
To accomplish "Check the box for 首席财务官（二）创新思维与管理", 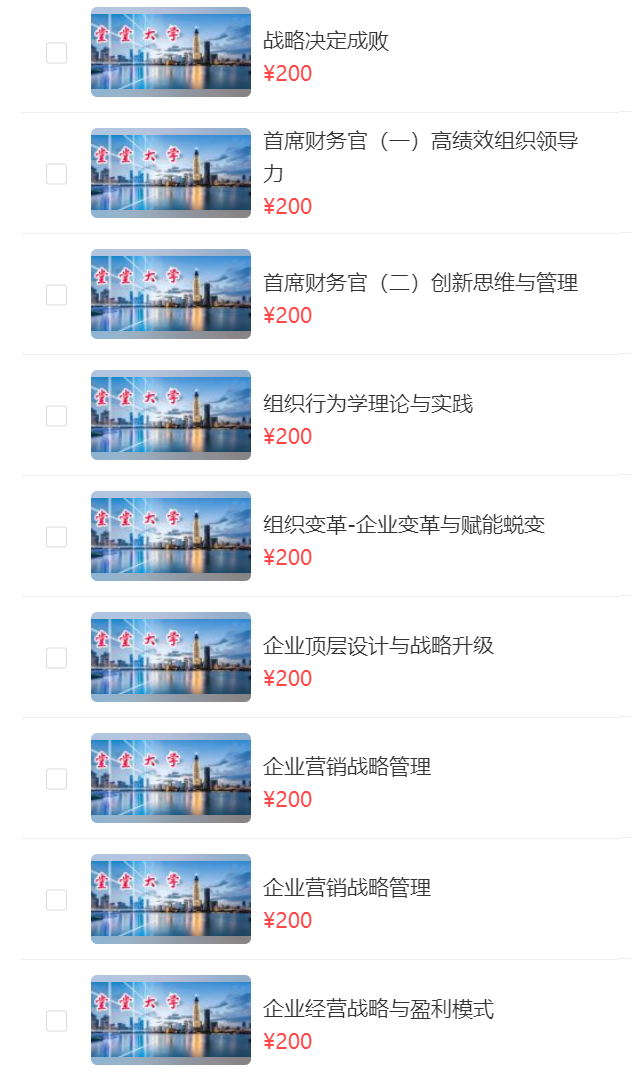I will click(x=56, y=295).
